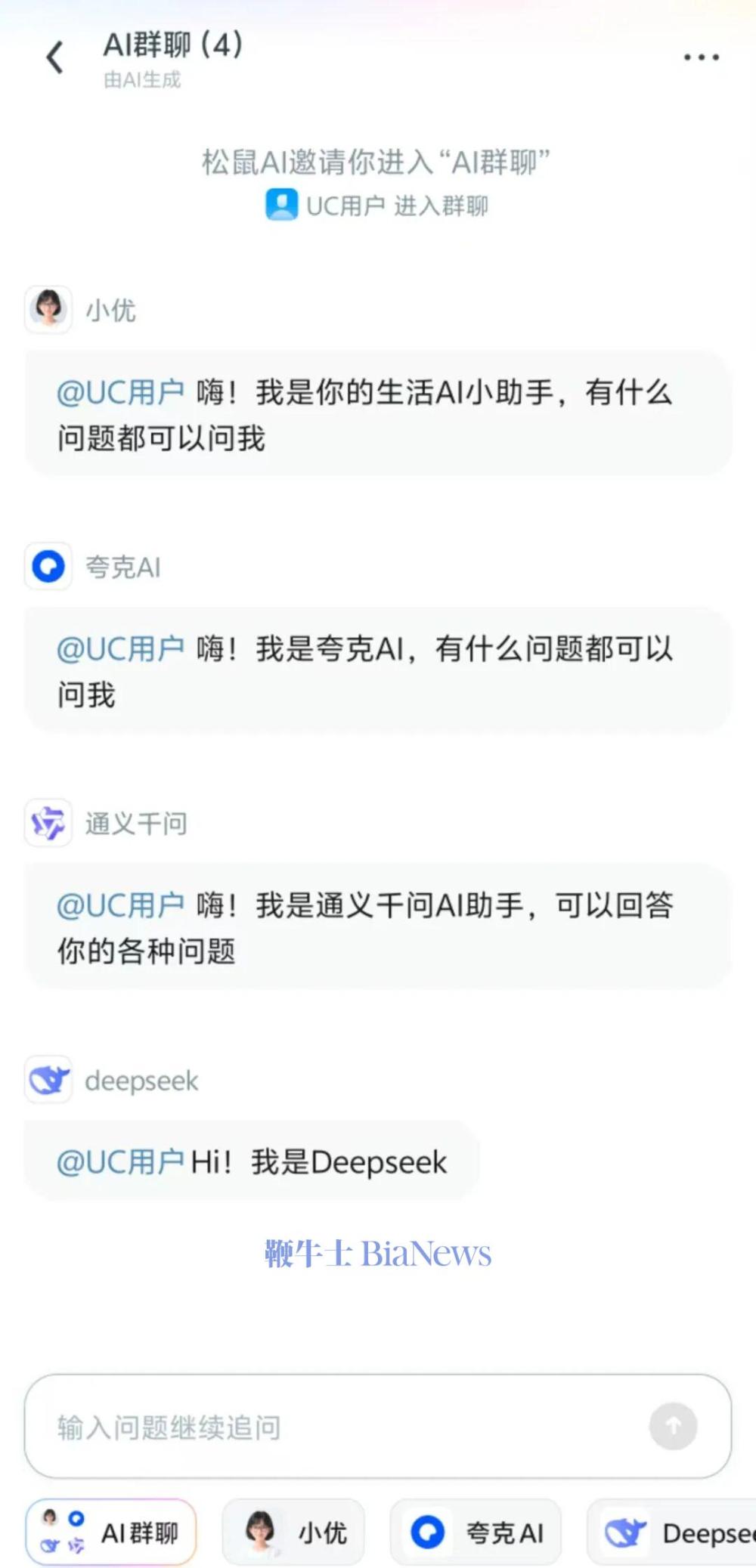Open deepseek's avatar in the chat
The height and width of the screenshot is (1568, 756).
48,1080
